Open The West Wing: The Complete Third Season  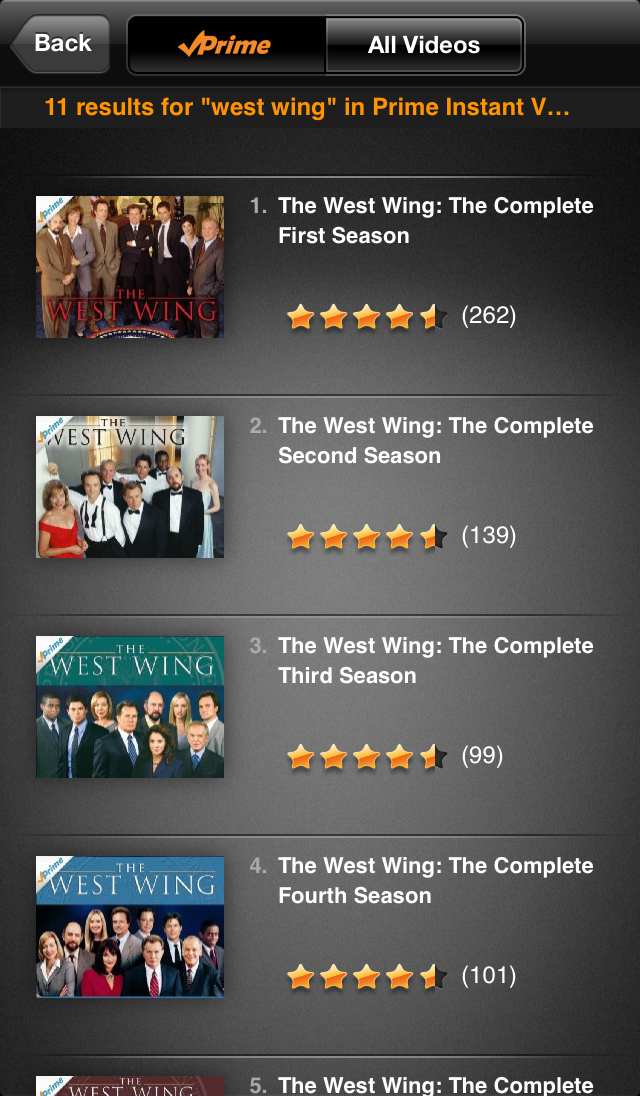coord(435,661)
